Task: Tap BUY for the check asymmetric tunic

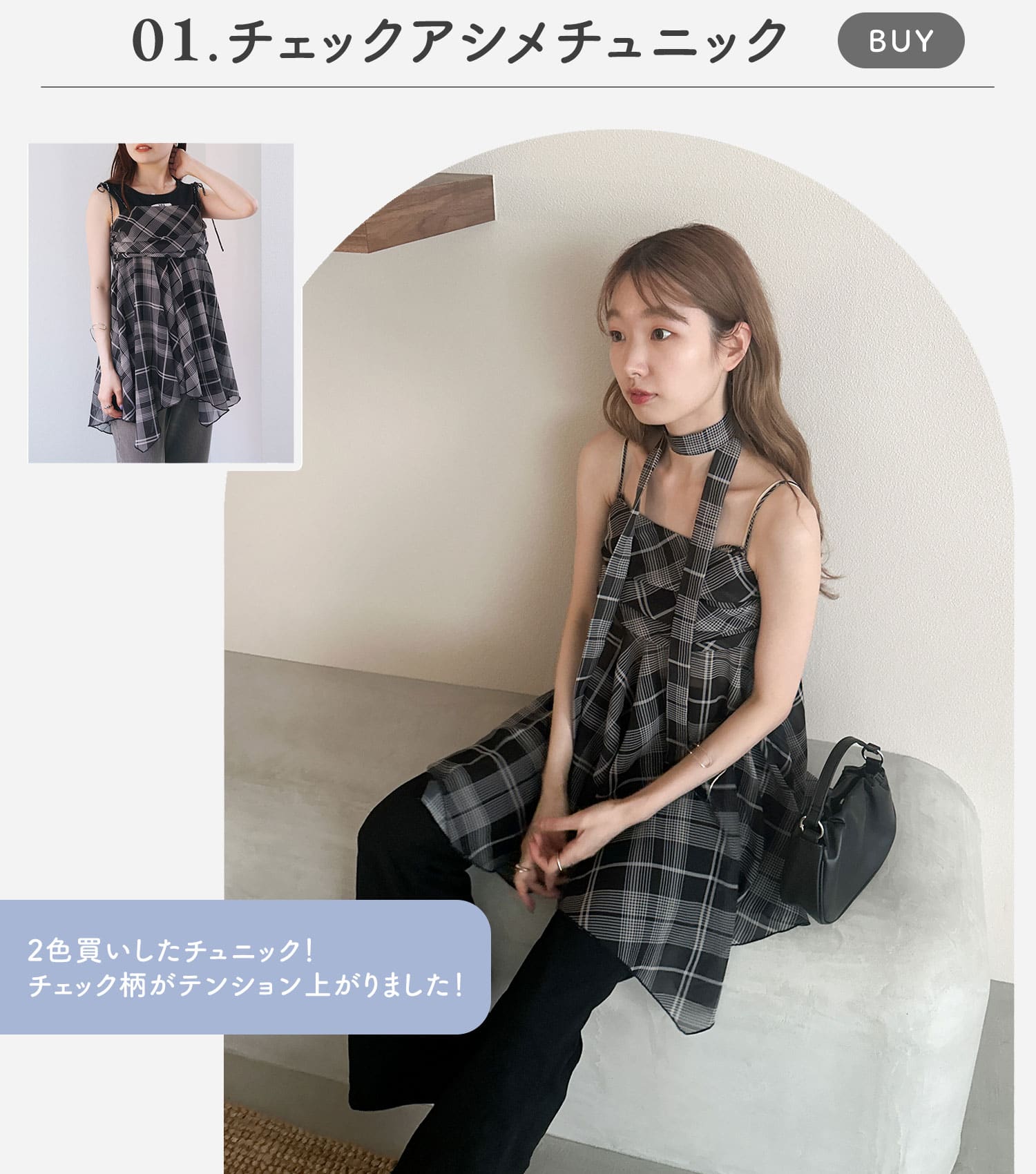Action: (x=901, y=41)
